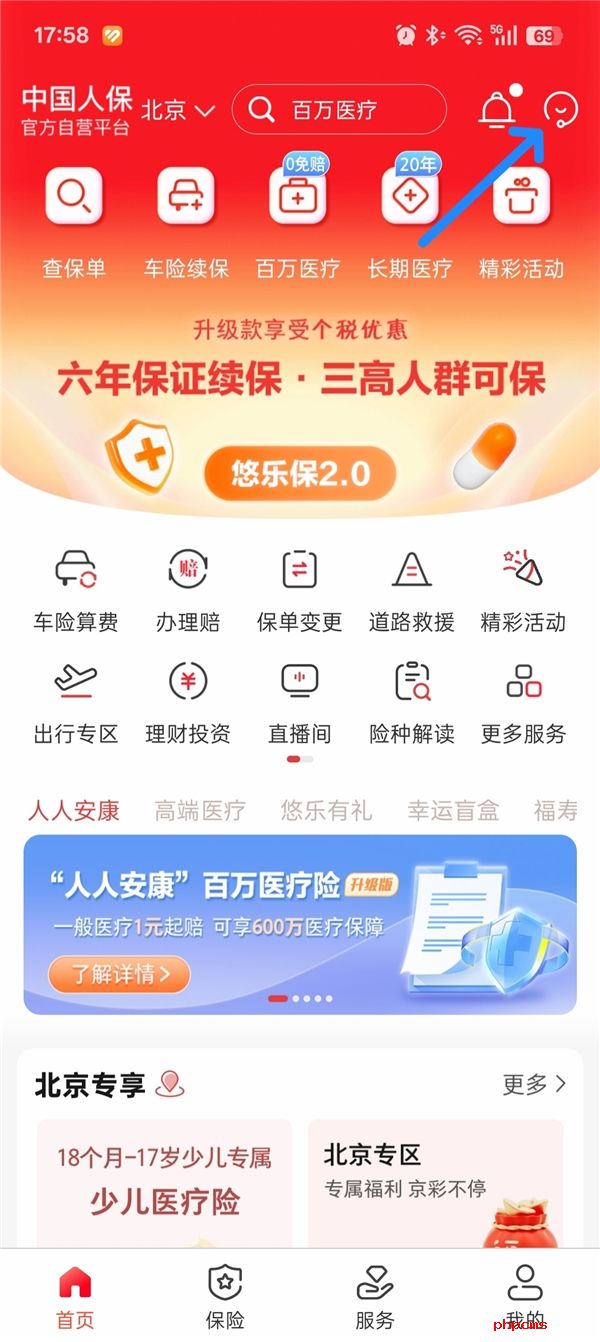Switch to the 高端医疗 tab

200,810
